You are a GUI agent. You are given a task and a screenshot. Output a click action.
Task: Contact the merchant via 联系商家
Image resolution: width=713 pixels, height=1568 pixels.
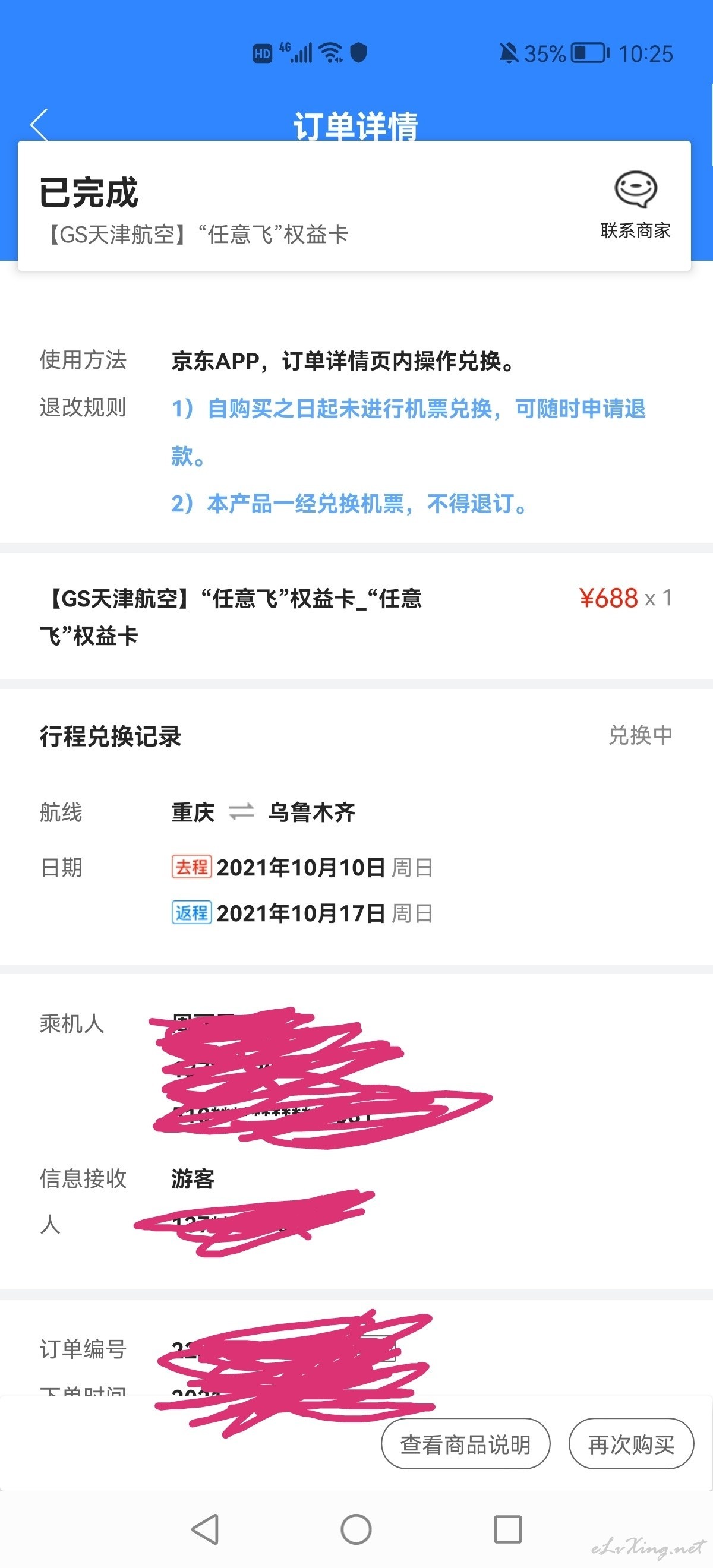(x=635, y=206)
